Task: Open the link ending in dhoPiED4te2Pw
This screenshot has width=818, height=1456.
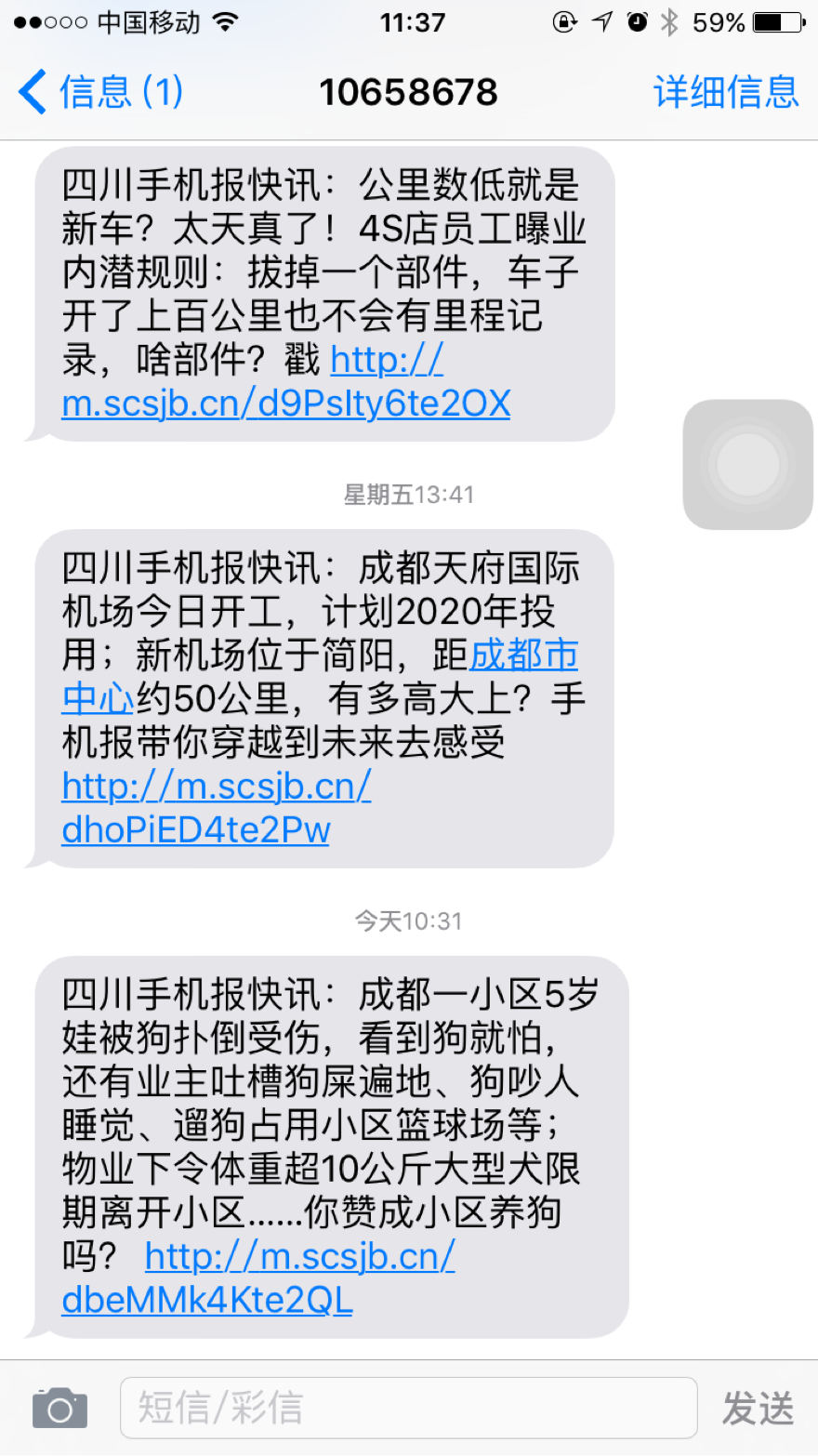Action: [216, 808]
